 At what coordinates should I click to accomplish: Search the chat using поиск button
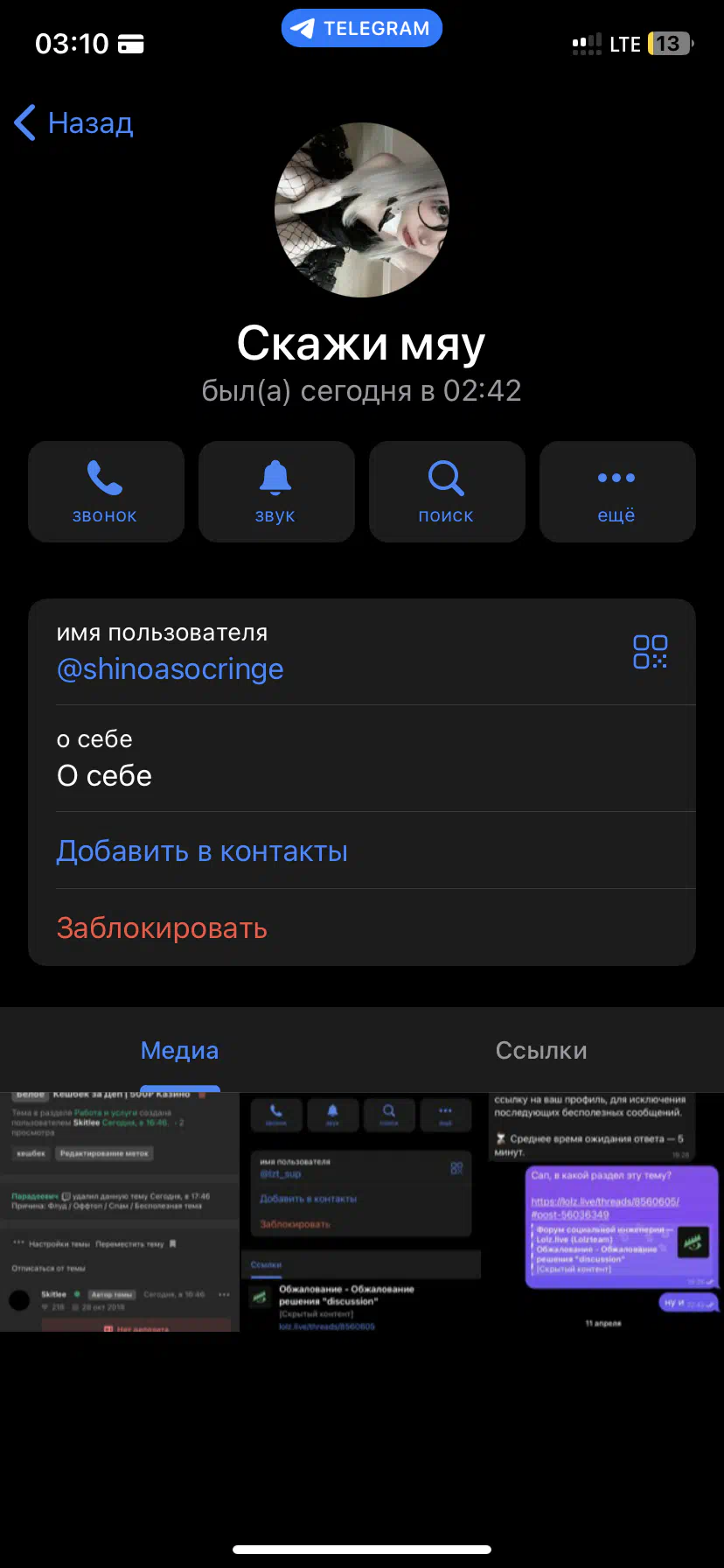(x=447, y=492)
